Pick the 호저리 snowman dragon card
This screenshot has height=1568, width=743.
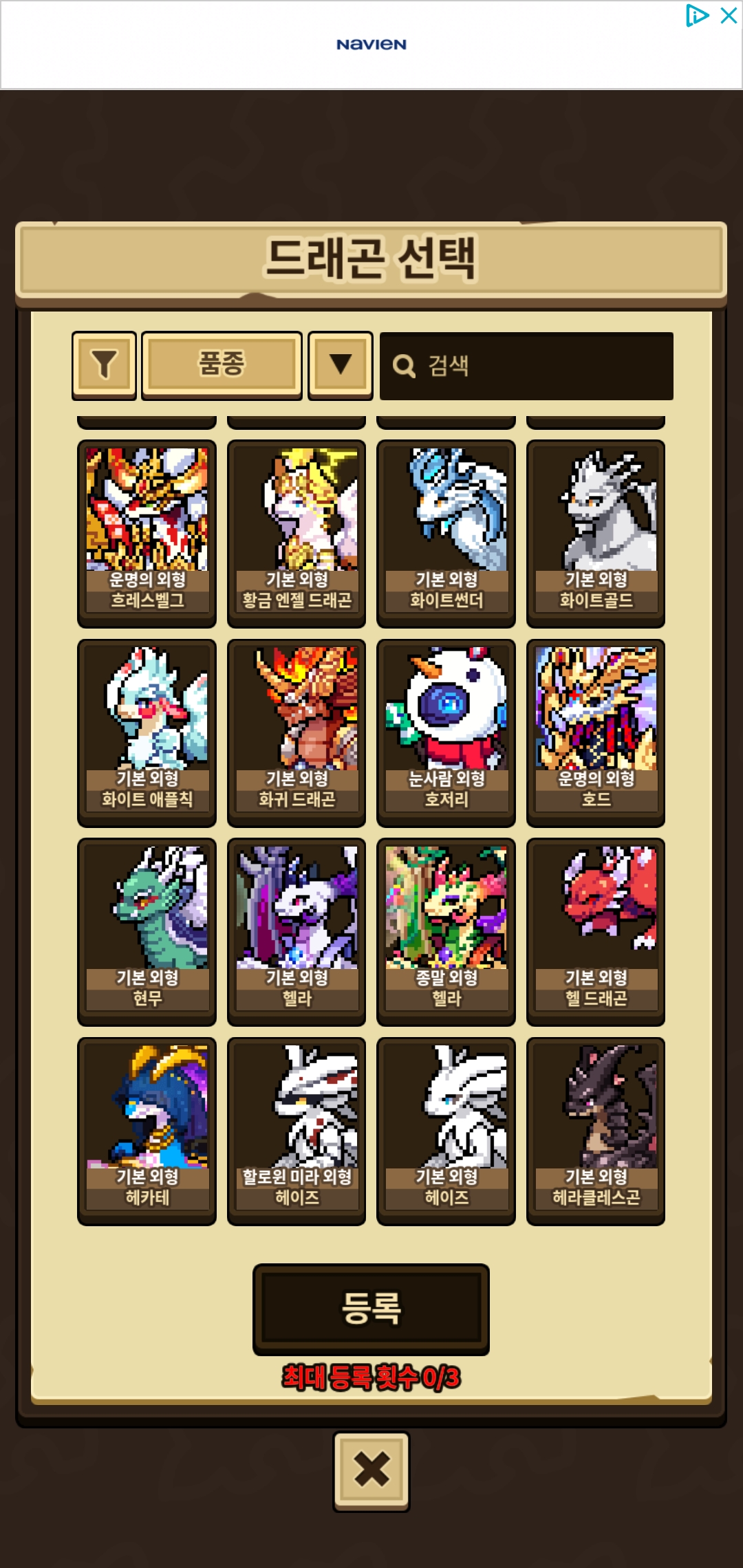446,732
